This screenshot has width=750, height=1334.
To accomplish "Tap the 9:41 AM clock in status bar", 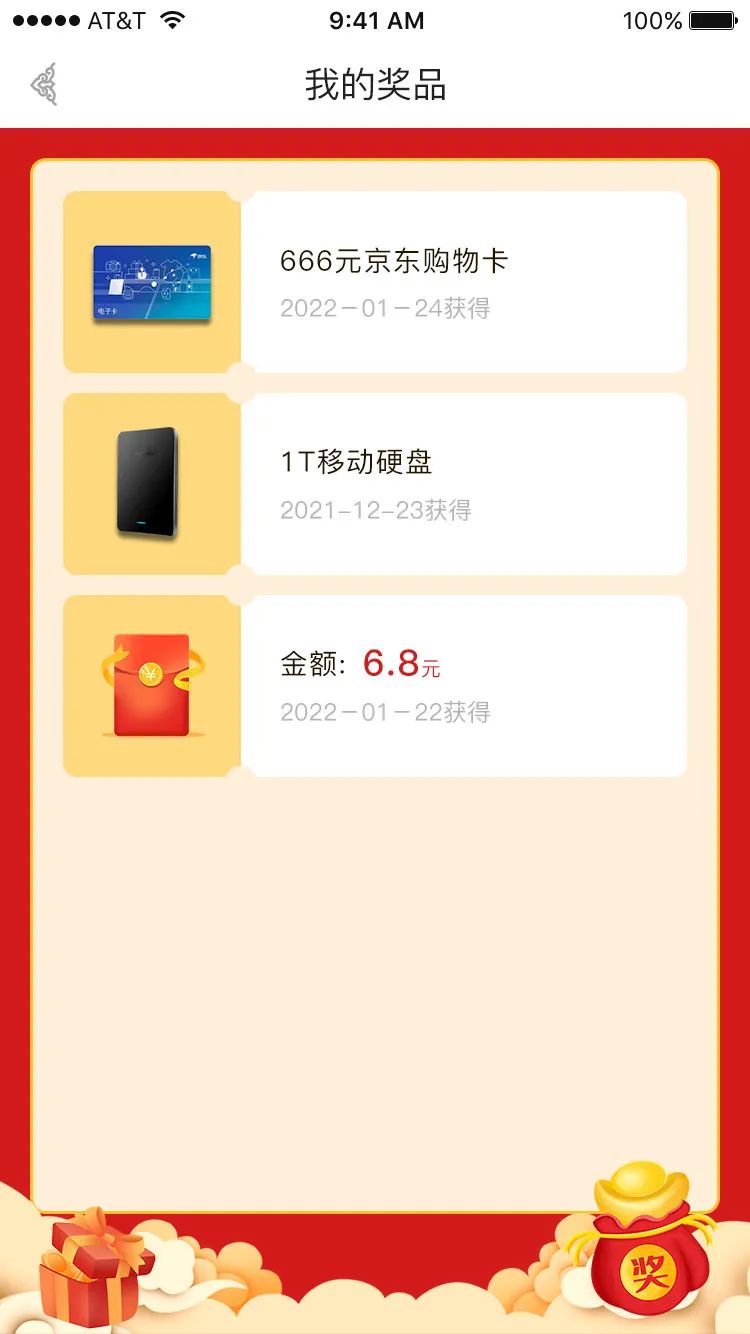I will tap(375, 19).
